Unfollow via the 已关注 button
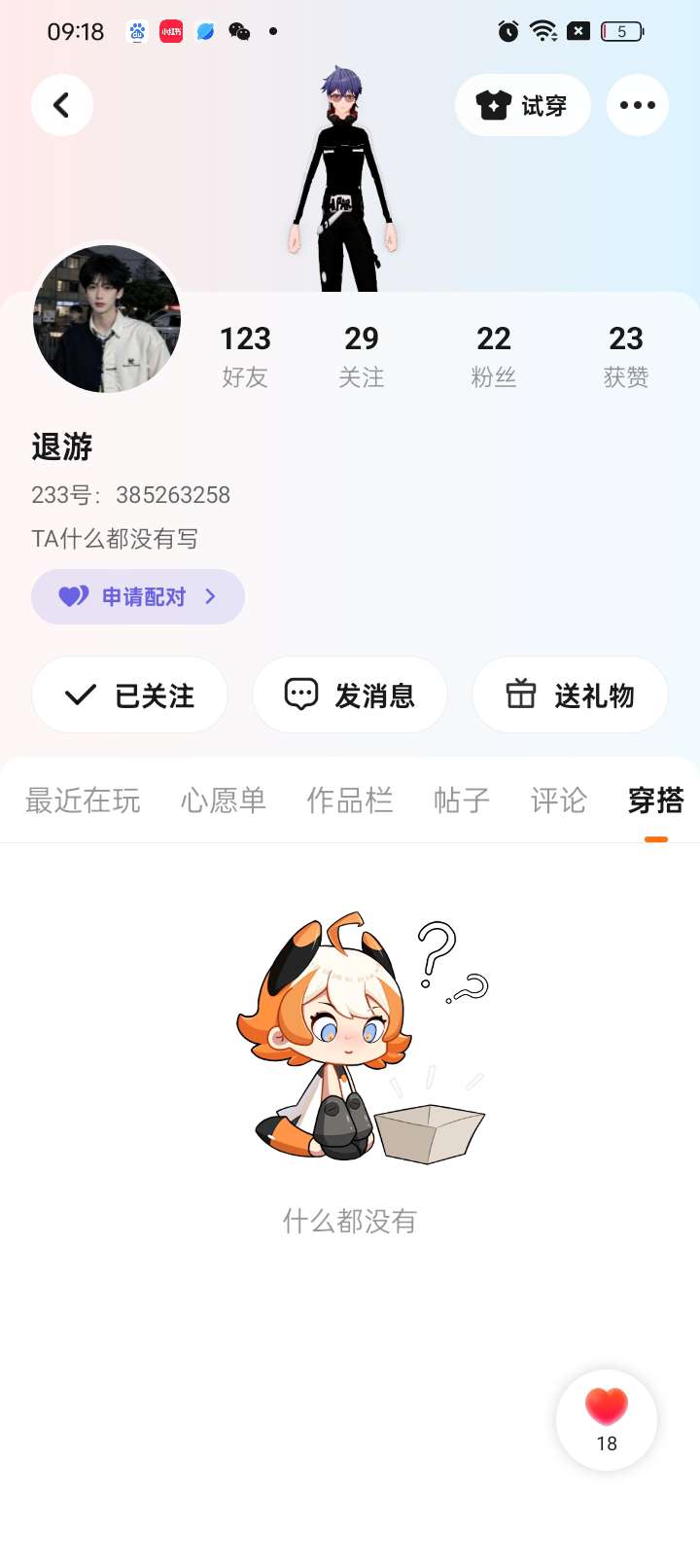 (130, 695)
